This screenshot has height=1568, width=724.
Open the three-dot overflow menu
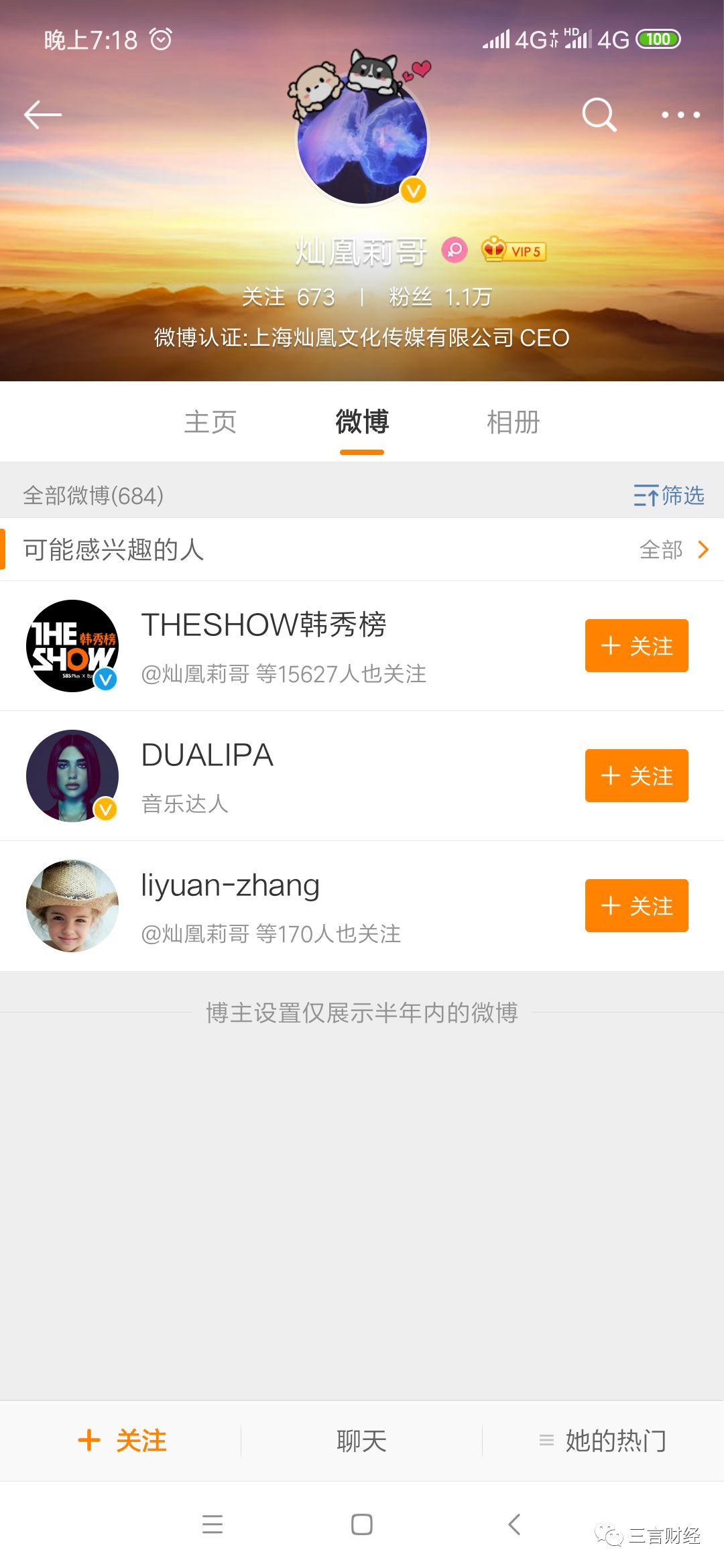pyautogui.click(x=680, y=115)
